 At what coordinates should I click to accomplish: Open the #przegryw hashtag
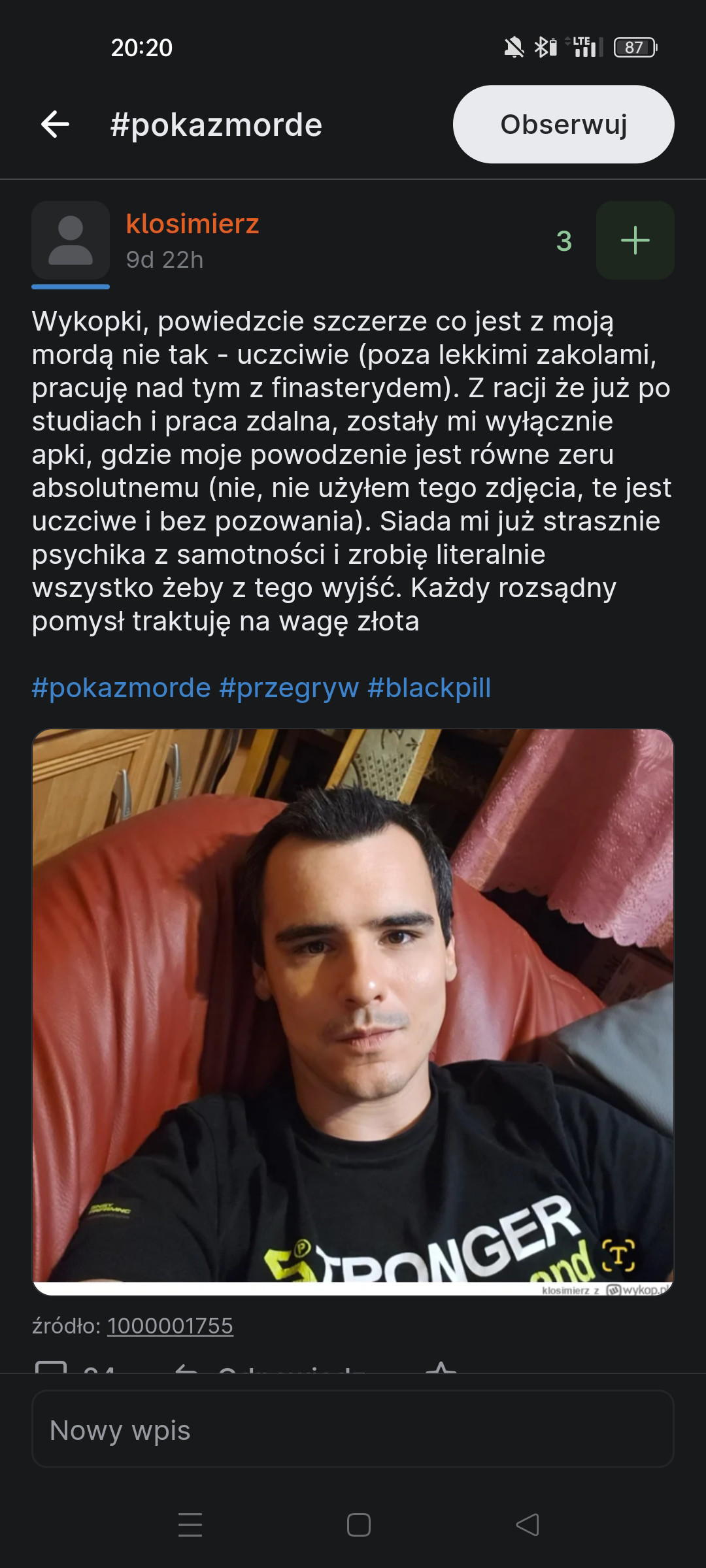pos(289,688)
